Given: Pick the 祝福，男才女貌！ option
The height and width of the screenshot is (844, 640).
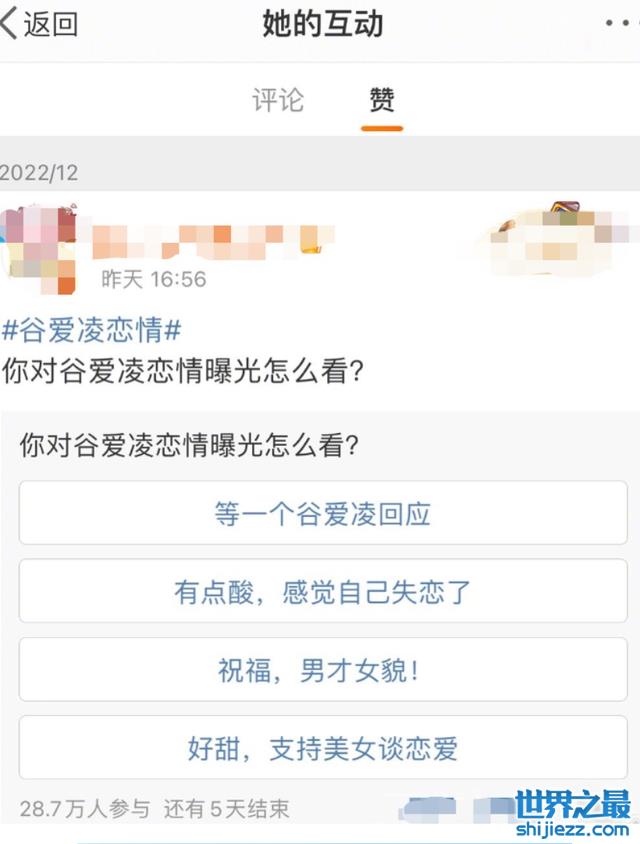Looking at the screenshot, I should click(x=321, y=670).
